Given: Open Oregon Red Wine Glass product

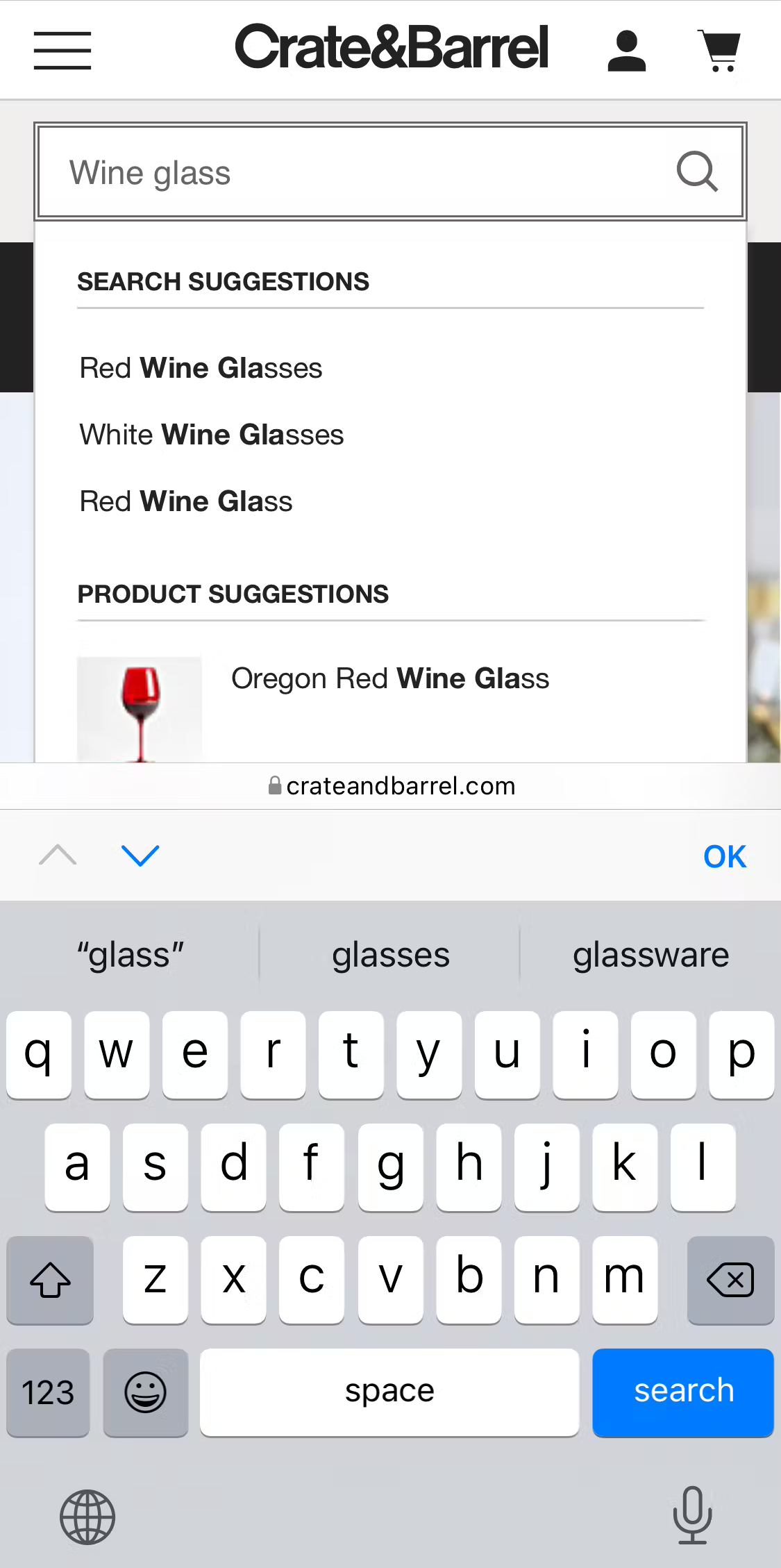Looking at the screenshot, I should [390, 678].
